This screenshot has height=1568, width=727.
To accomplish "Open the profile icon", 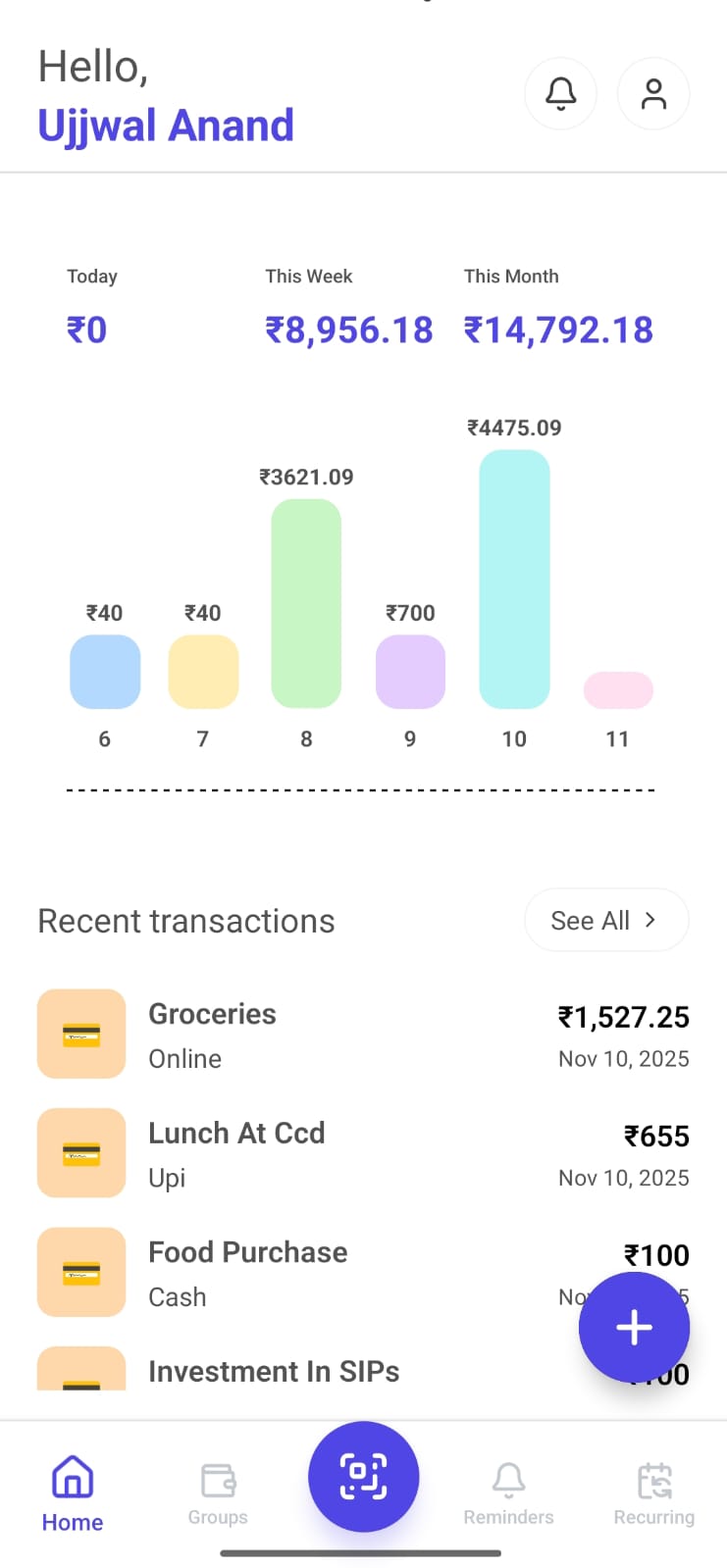I will (x=653, y=93).
